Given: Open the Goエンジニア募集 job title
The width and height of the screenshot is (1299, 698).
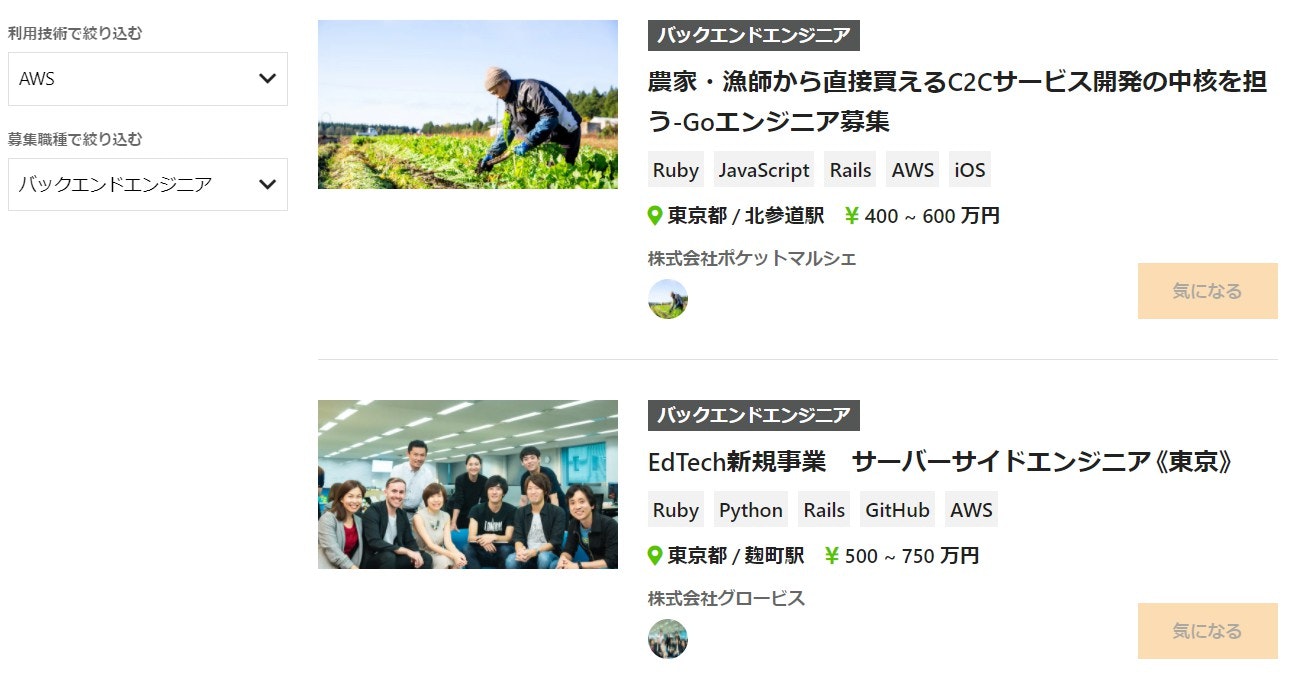Looking at the screenshot, I should (957, 102).
